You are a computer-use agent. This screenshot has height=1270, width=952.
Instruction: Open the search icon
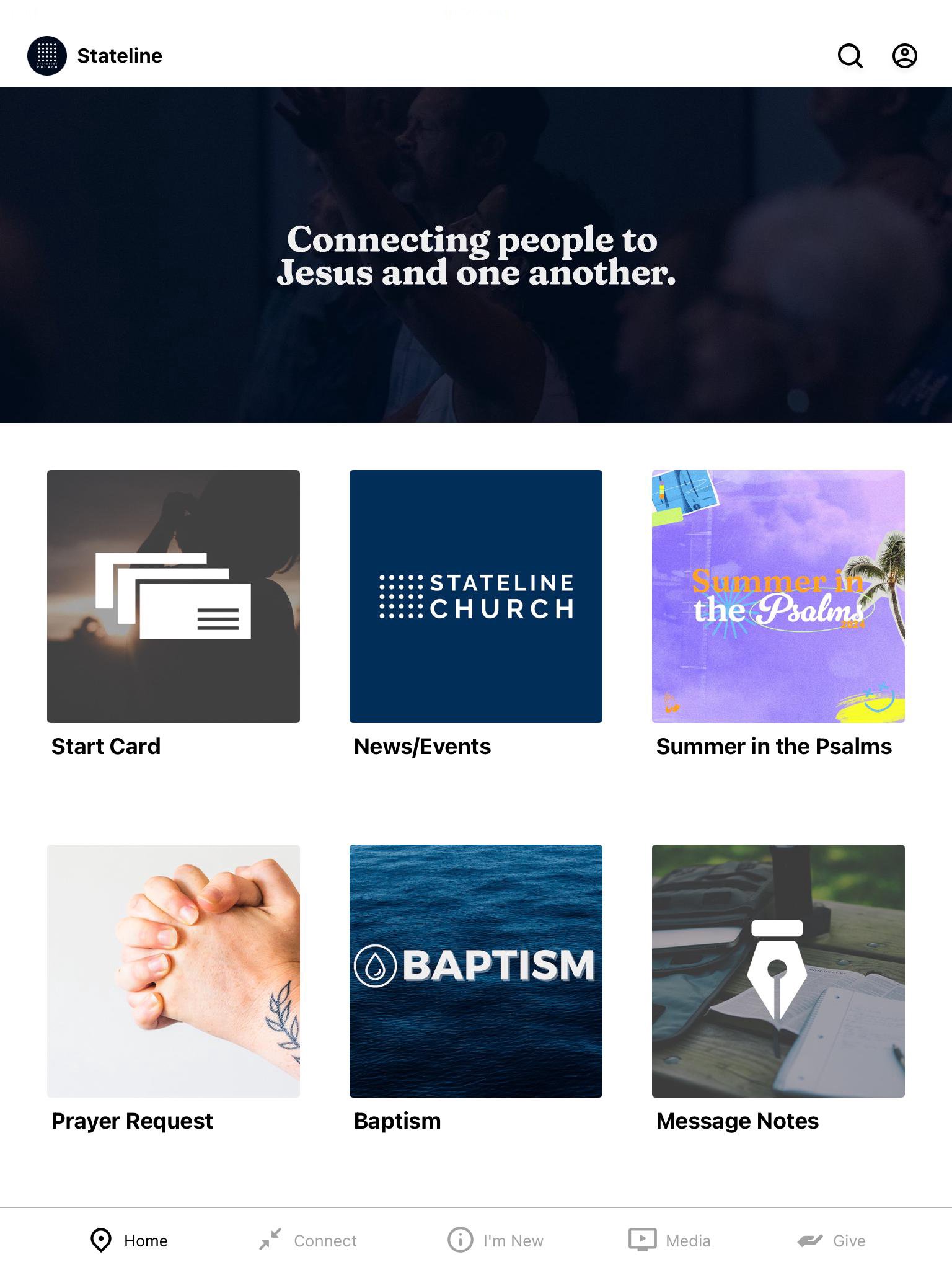point(850,56)
